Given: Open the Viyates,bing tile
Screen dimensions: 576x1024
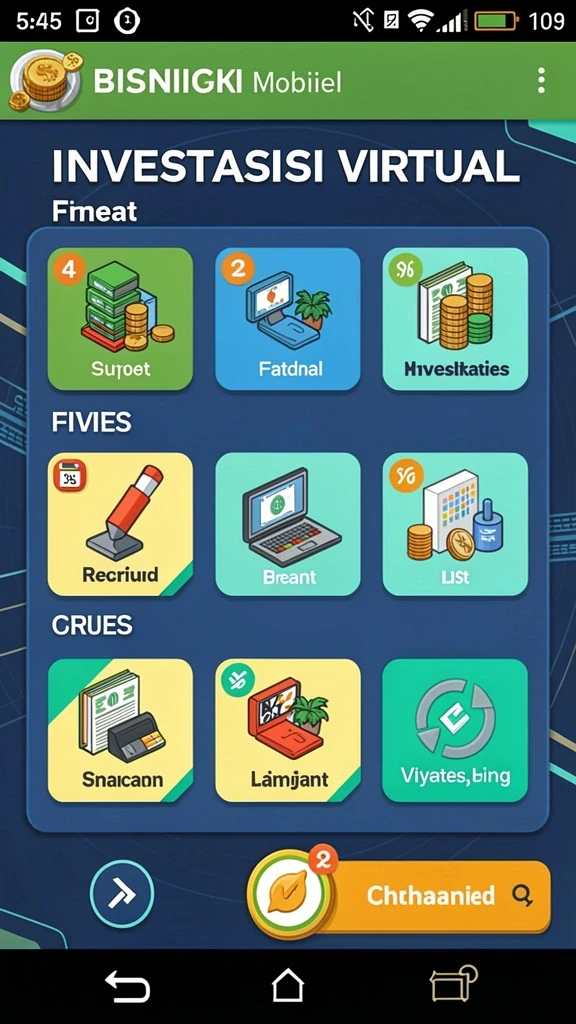Looking at the screenshot, I should [x=455, y=730].
